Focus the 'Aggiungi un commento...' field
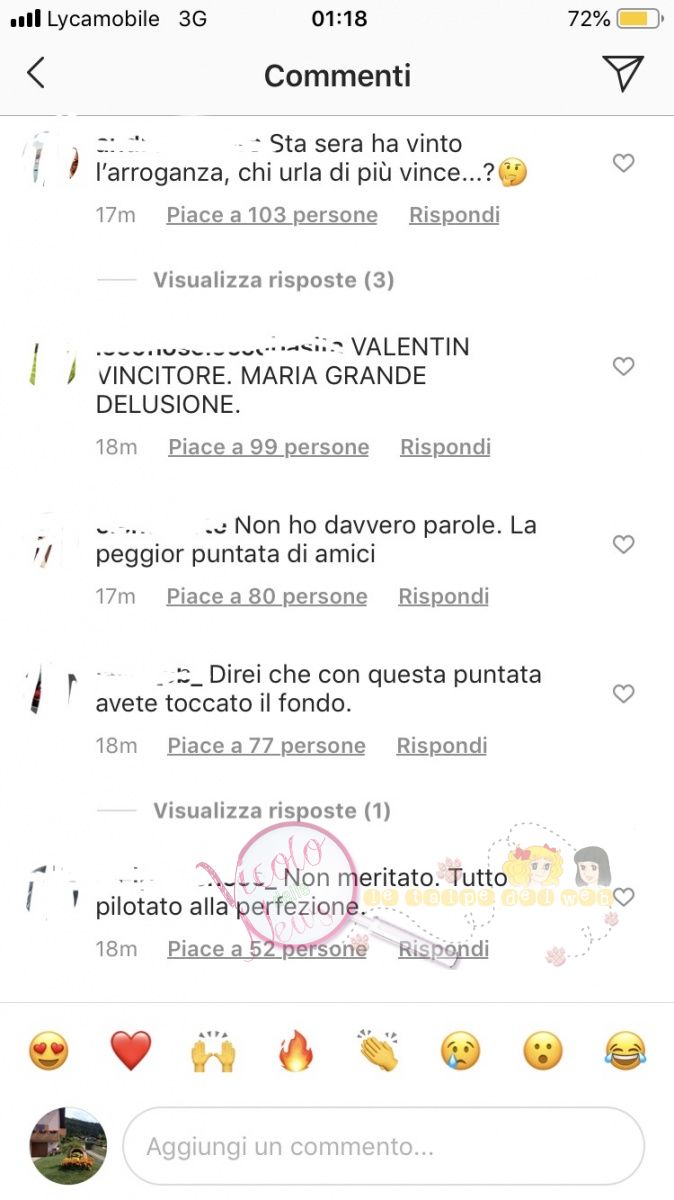This screenshot has height=1200, width=674. point(383,1146)
